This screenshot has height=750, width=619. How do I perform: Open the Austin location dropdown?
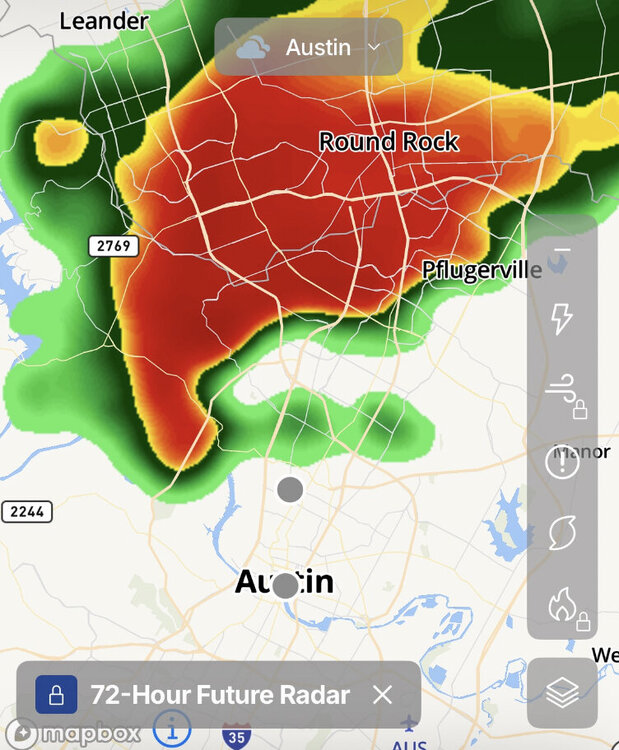pyautogui.click(x=308, y=47)
